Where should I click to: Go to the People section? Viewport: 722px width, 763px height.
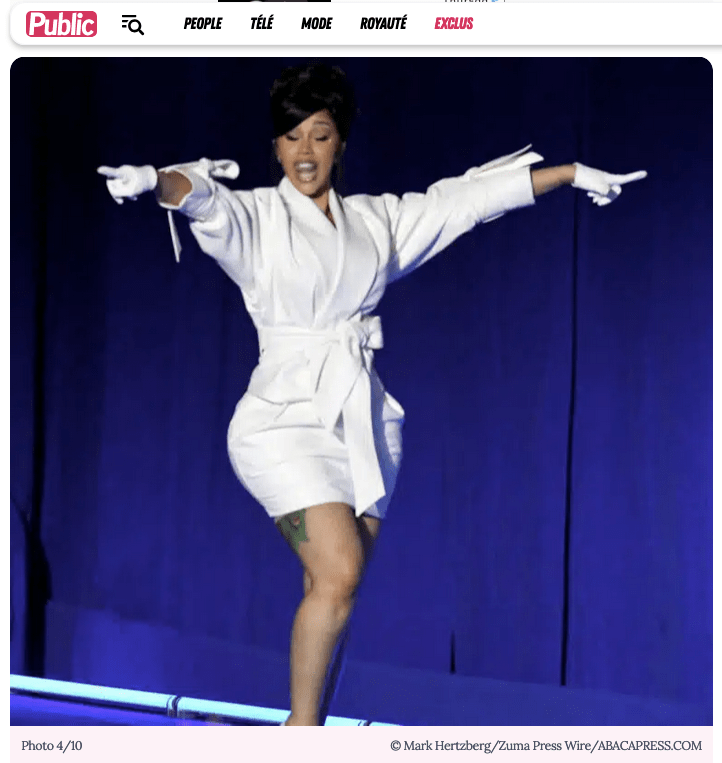[203, 24]
